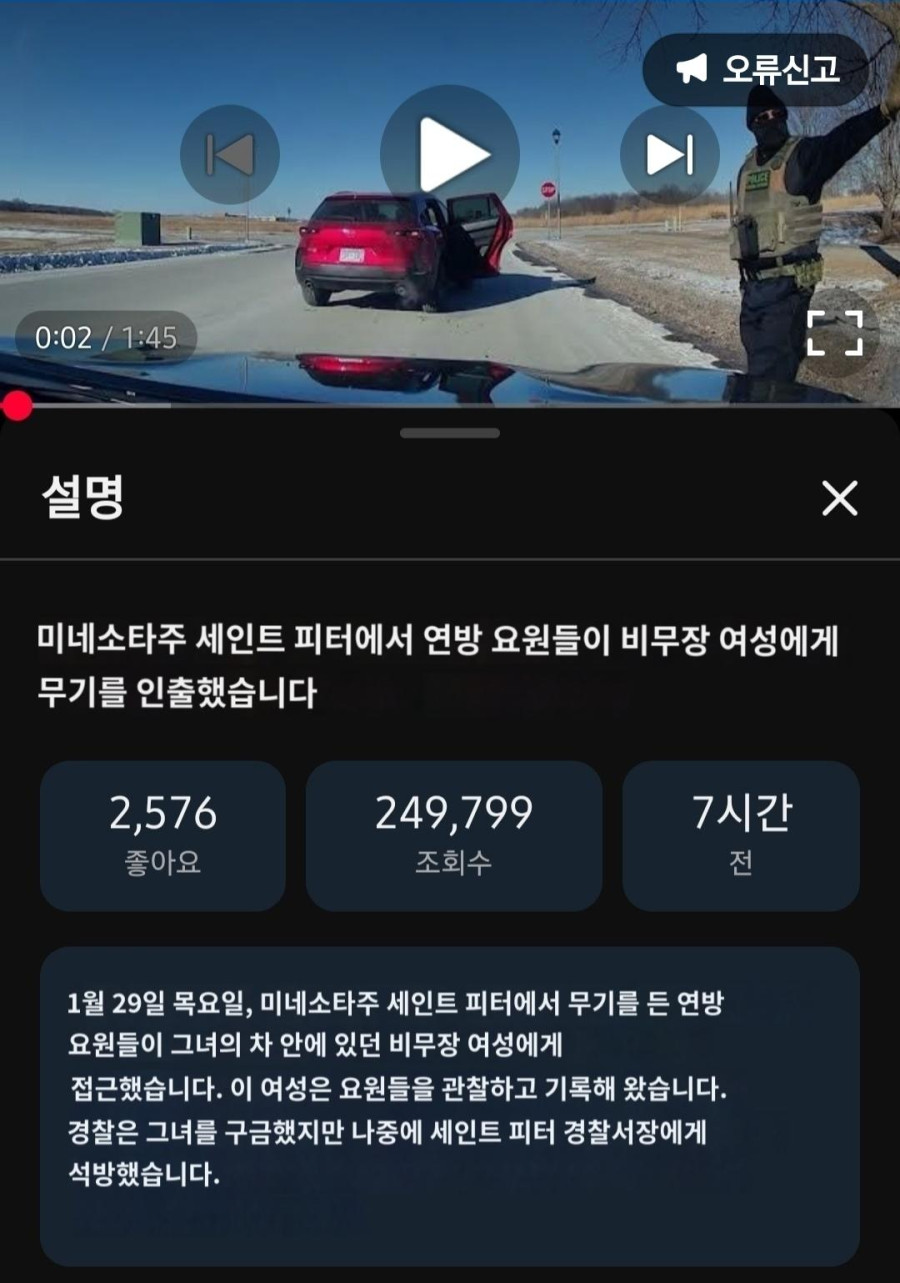Play the video

tap(450, 155)
